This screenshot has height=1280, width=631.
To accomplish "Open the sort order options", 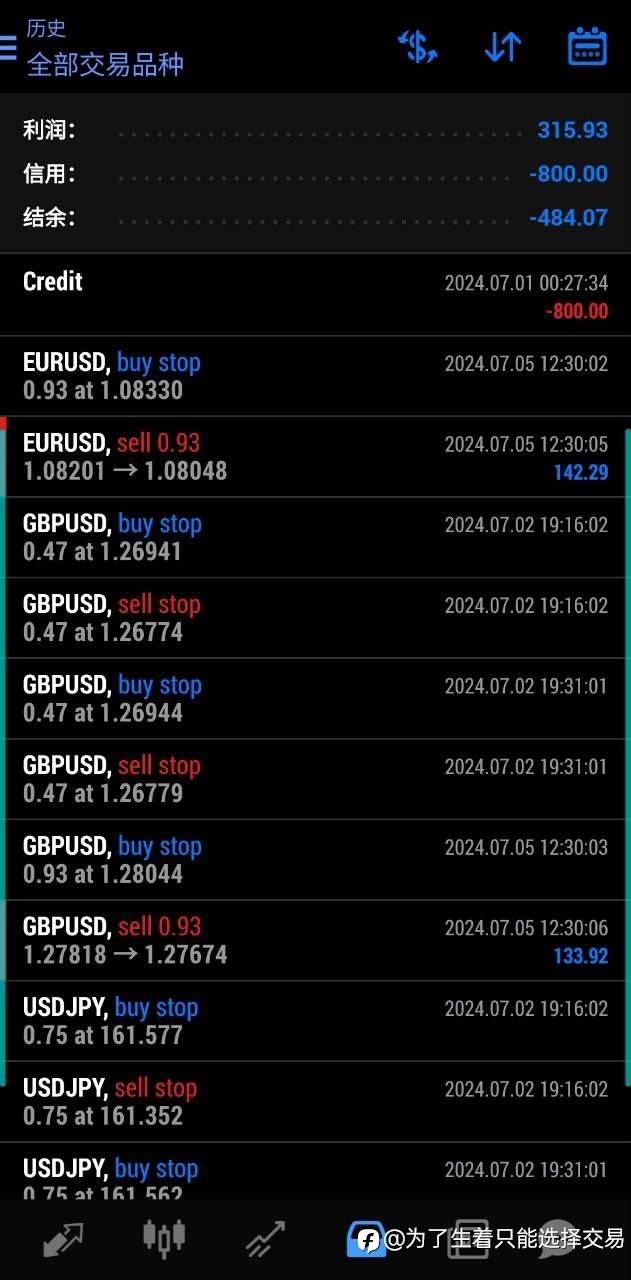I will [502, 47].
